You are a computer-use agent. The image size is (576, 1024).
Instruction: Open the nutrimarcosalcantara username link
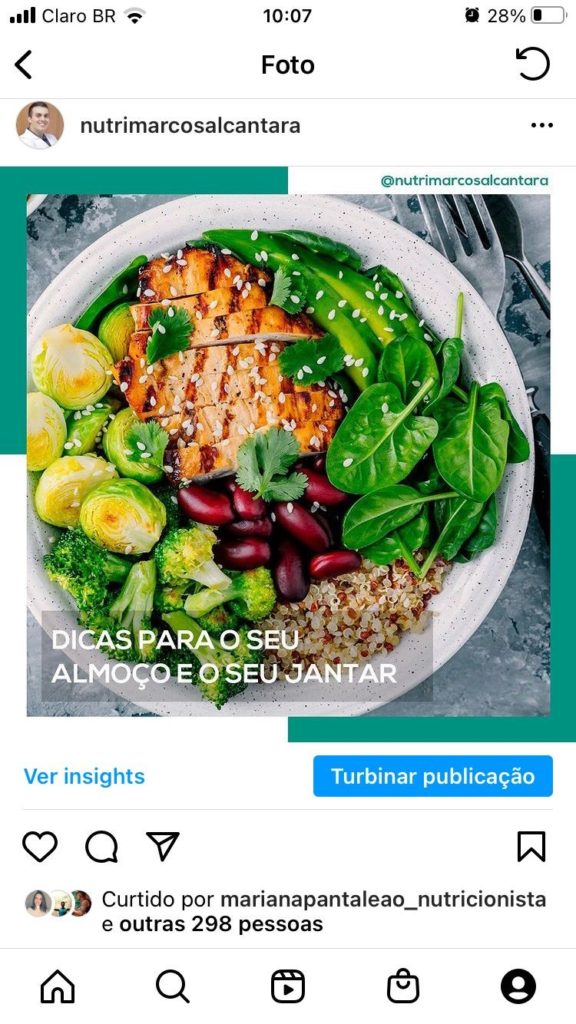pyautogui.click(x=190, y=125)
